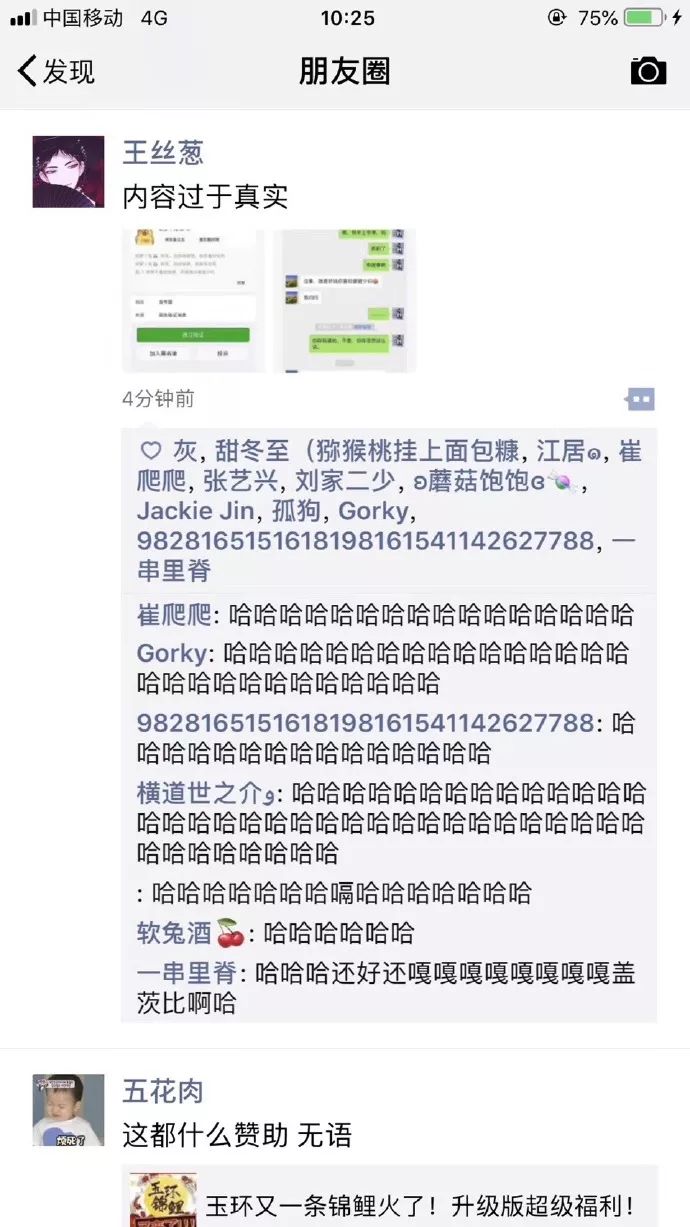This screenshot has width=690, height=1227.
Task: Go back to 发现
Action: point(57,71)
